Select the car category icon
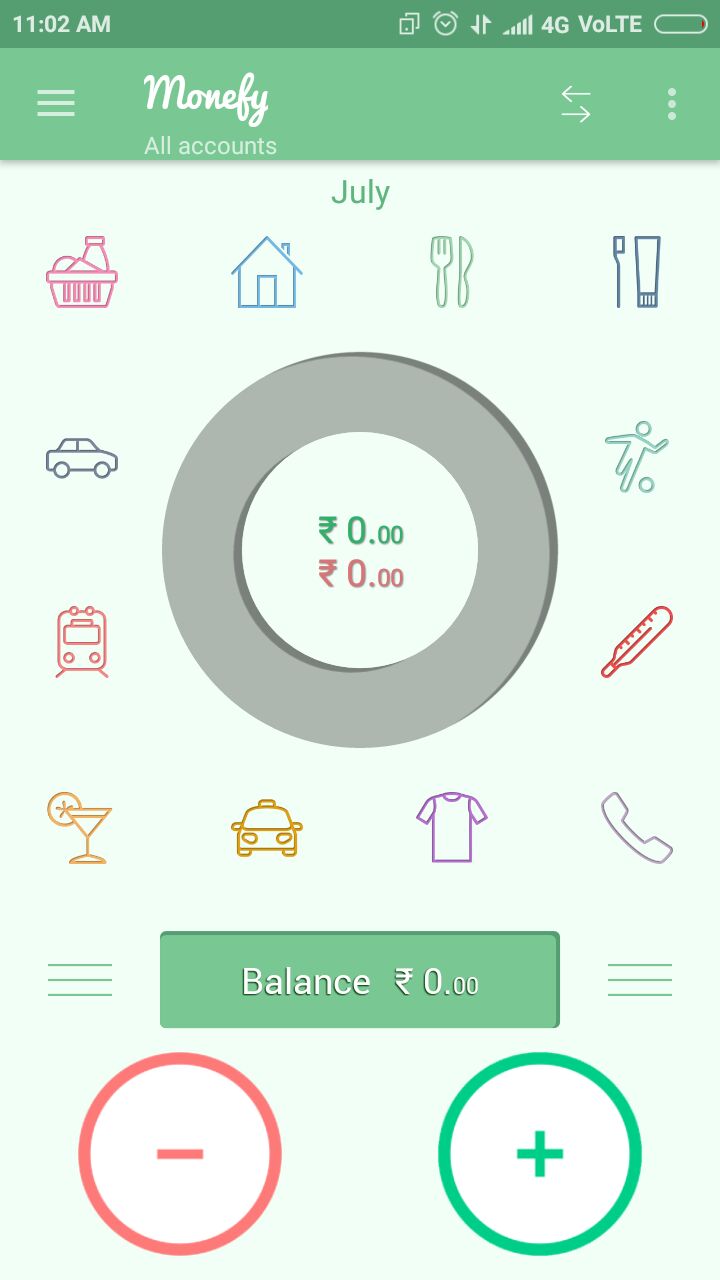This screenshot has width=720, height=1280. point(82,458)
